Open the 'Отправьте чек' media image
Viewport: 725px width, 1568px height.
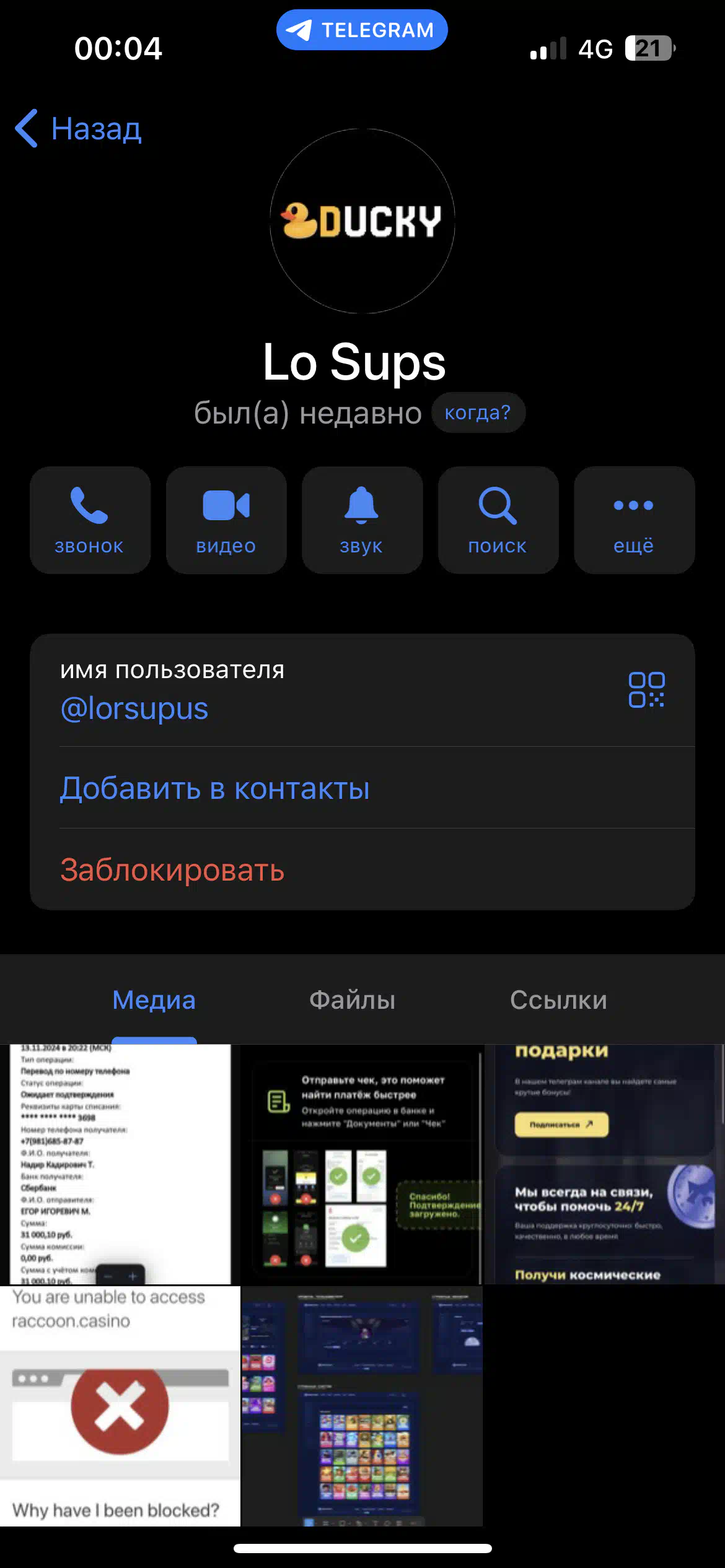point(362,1164)
